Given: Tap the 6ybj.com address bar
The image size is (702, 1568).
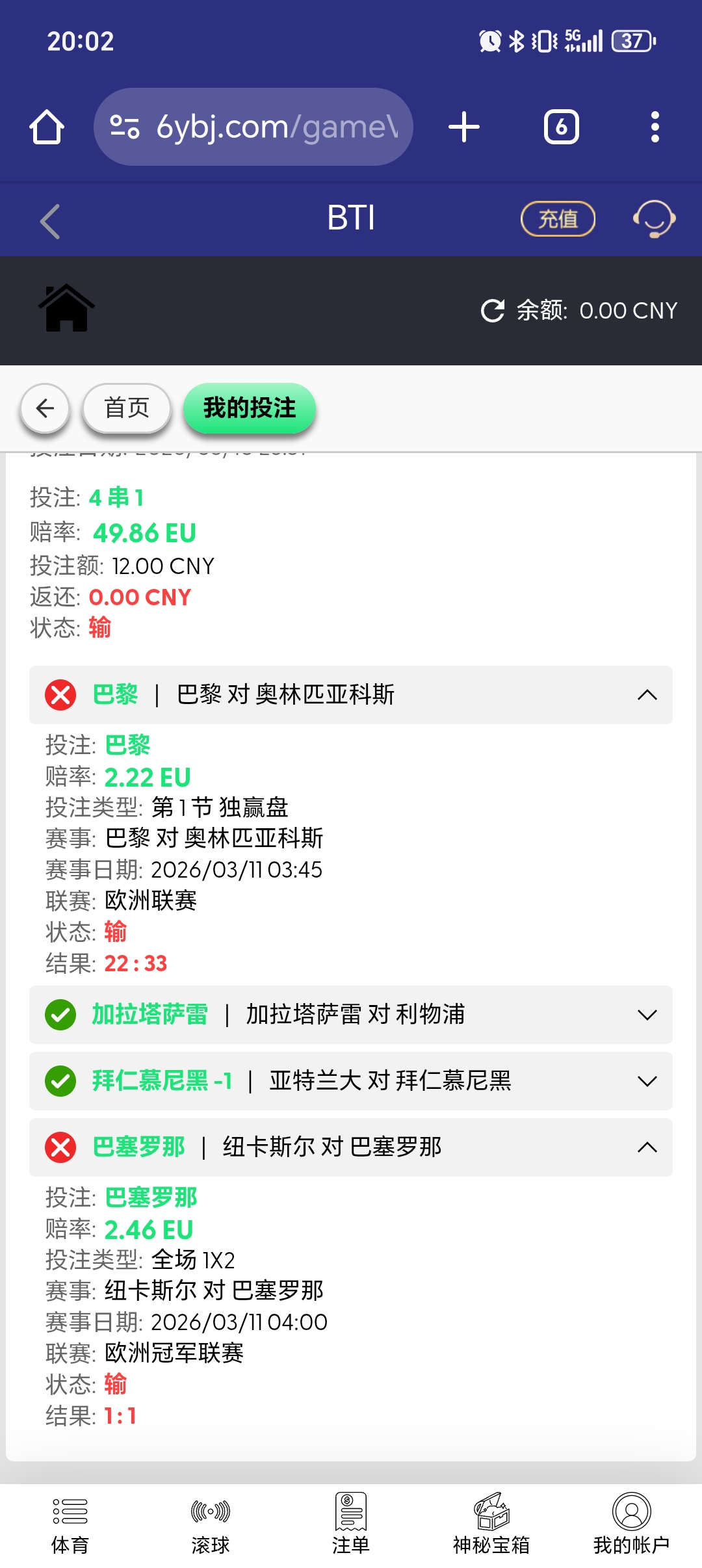Looking at the screenshot, I should (x=253, y=127).
